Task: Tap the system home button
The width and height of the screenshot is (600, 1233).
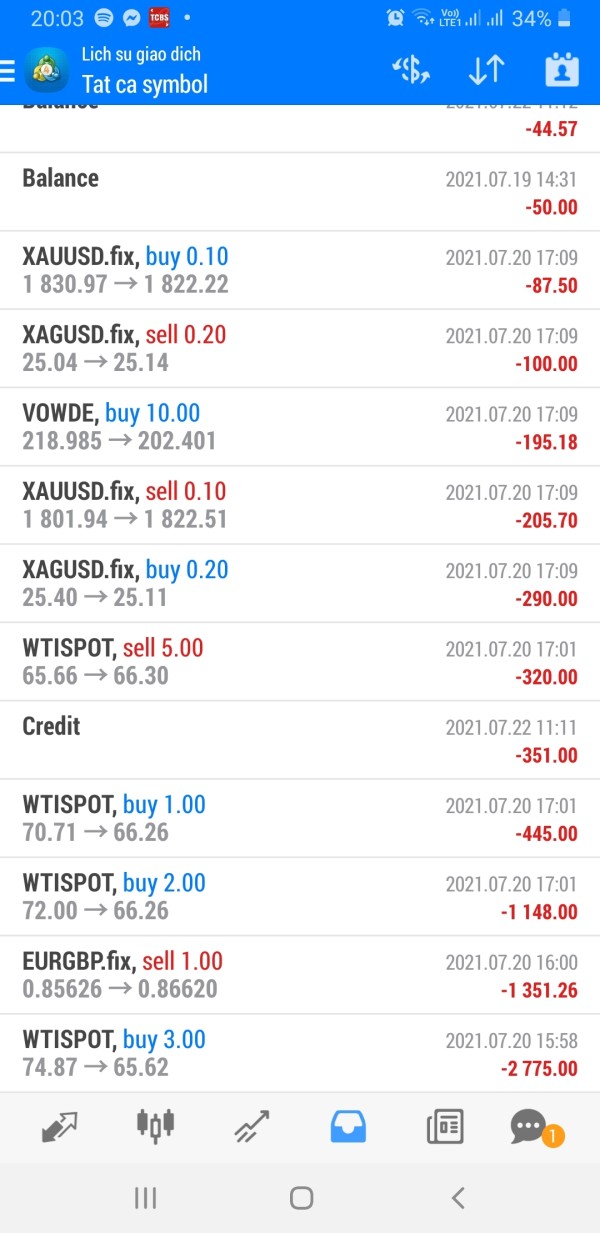Action: pyautogui.click(x=301, y=1198)
